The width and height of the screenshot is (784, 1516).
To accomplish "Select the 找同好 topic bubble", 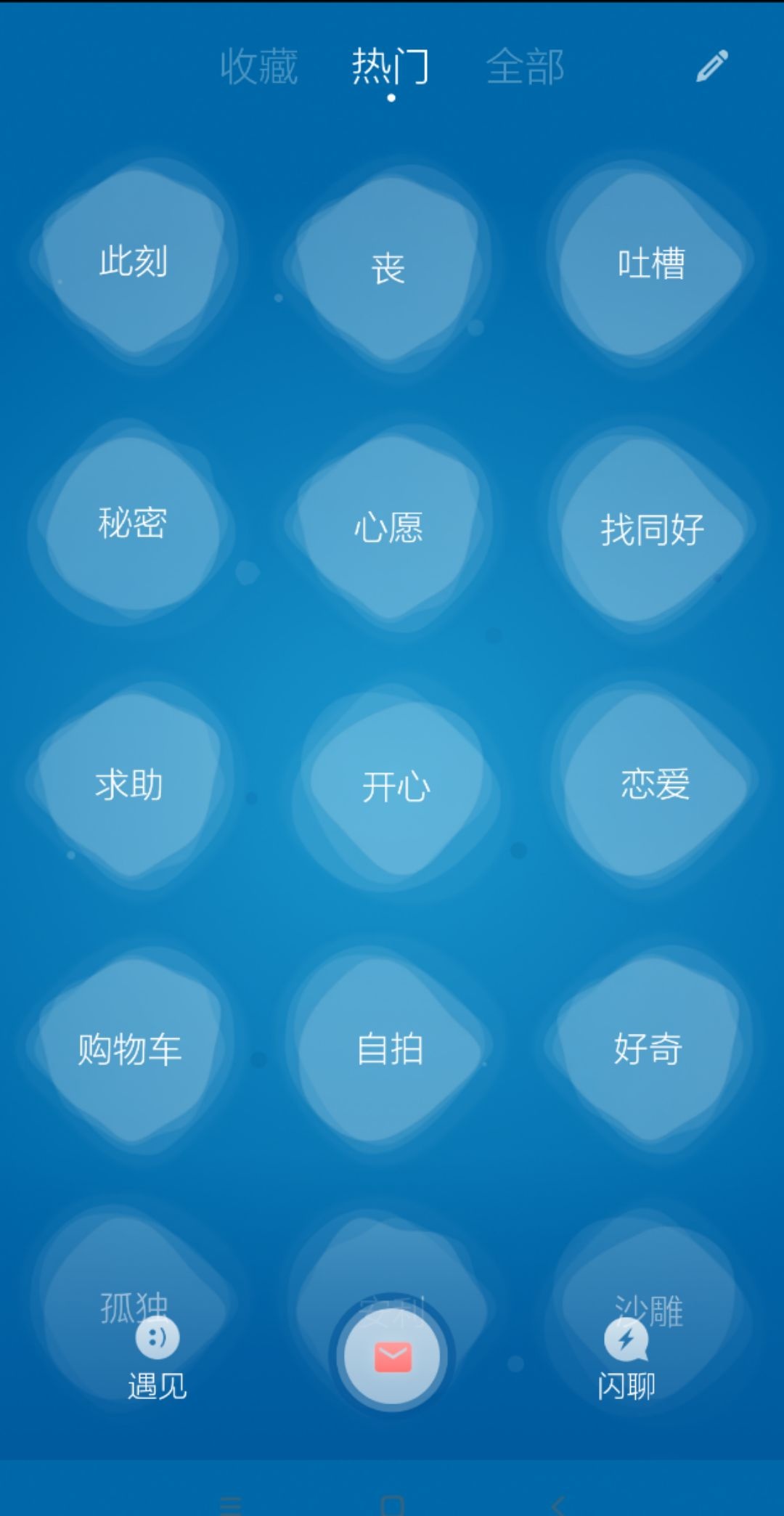I will click(651, 529).
